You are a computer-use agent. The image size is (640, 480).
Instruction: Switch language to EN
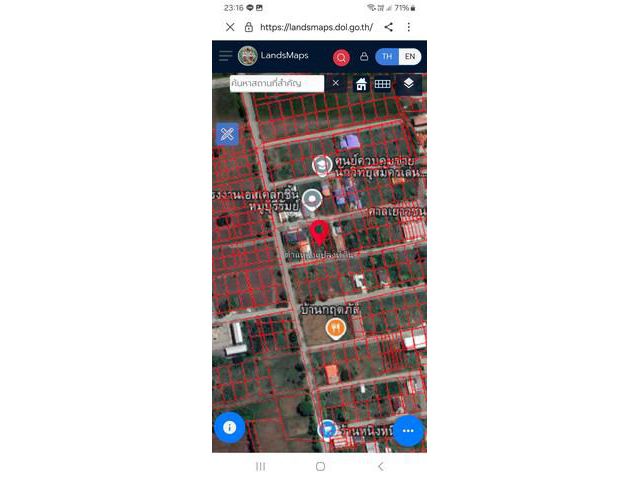(x=409, y=57)
